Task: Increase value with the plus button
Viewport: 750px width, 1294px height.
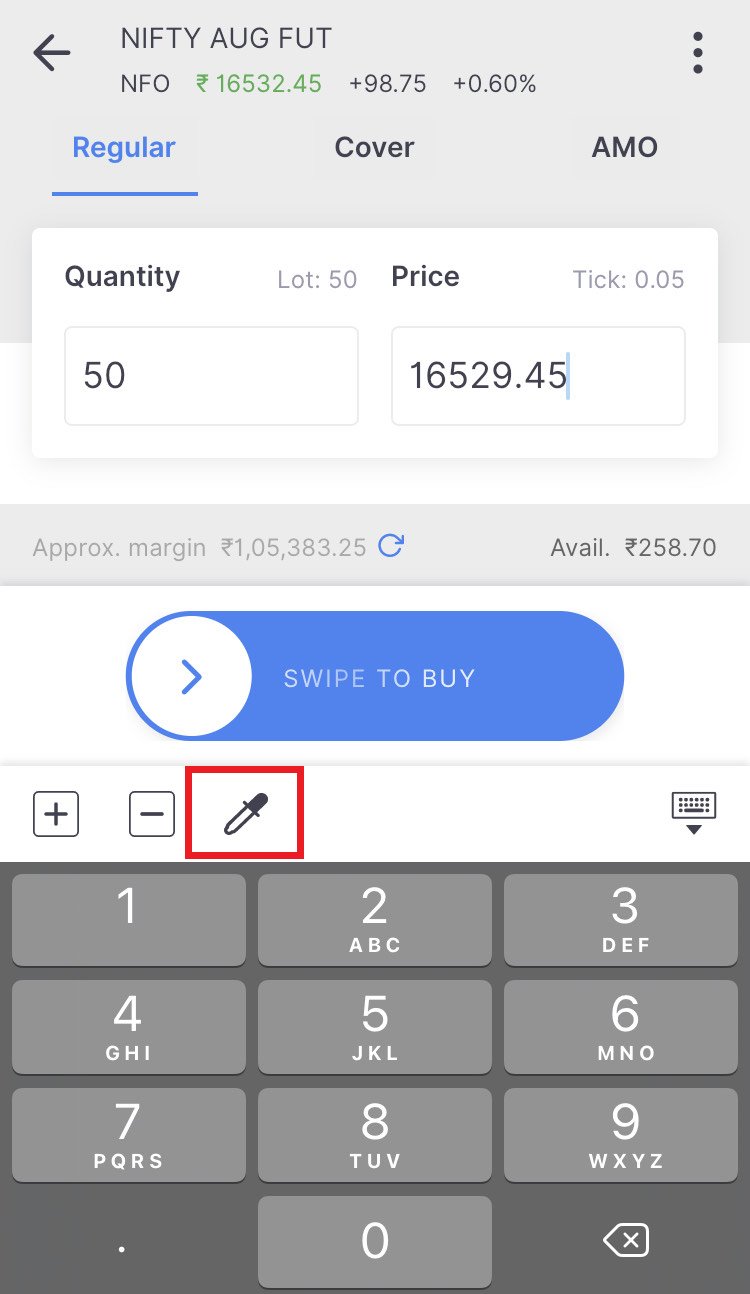Action: click(56, 814)
